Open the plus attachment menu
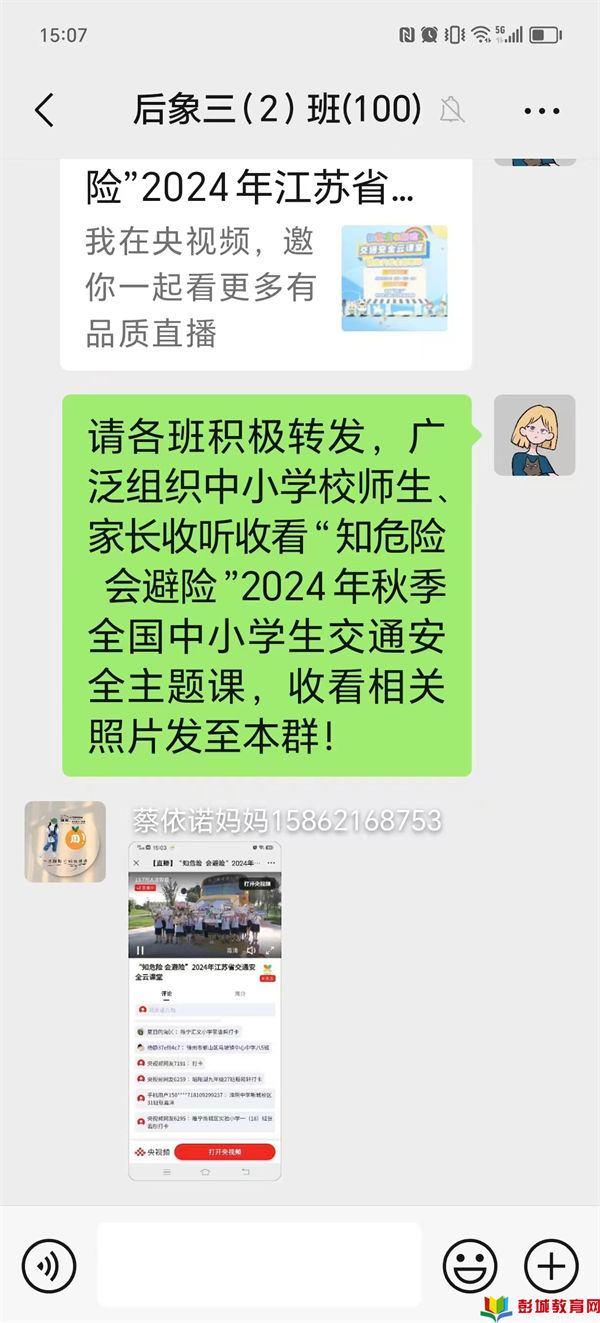The width and height of the screenshot is (600, 1323). tap(551, 1266)
